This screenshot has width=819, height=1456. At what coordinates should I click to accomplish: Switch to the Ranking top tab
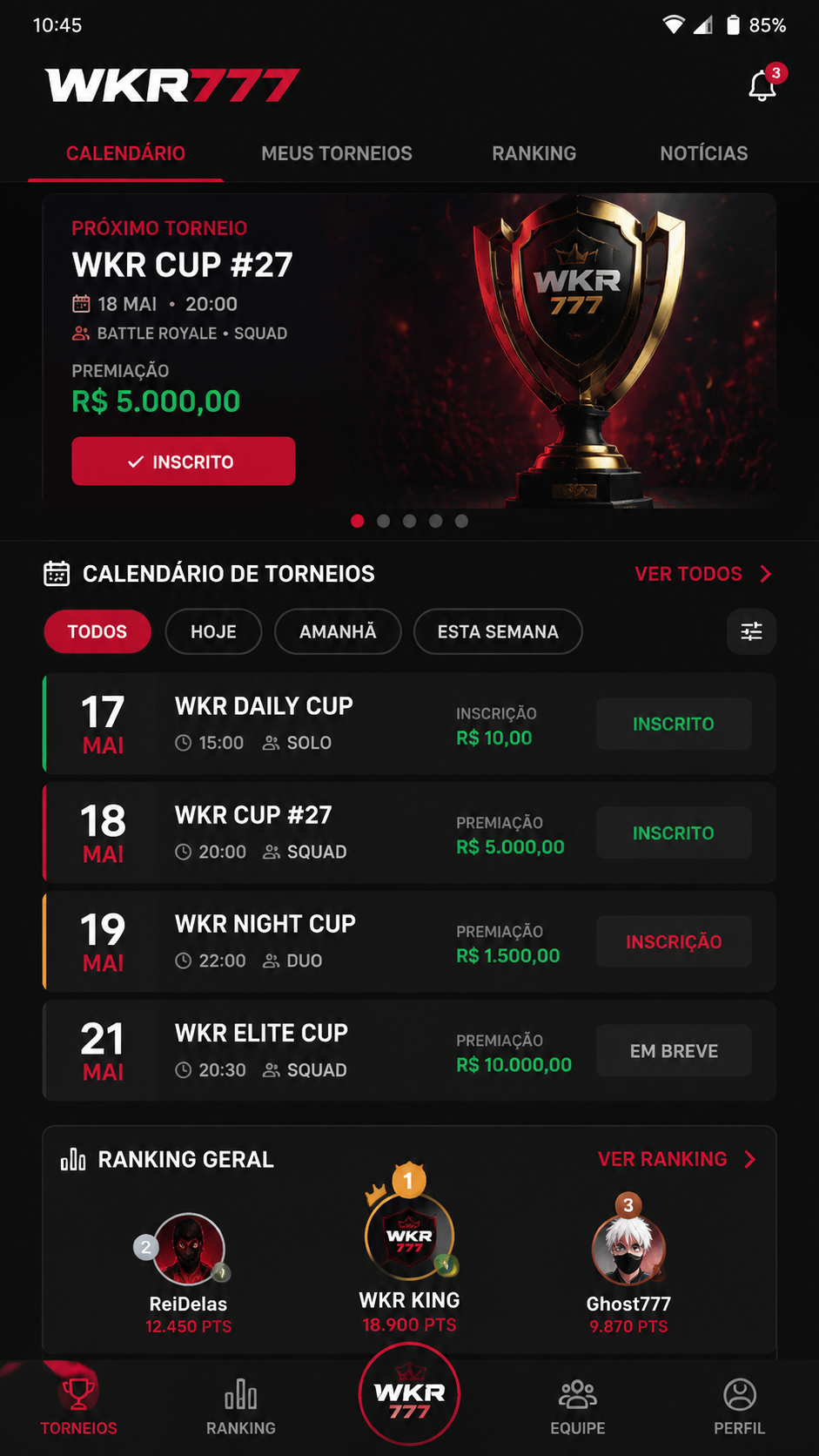point(534,153)
